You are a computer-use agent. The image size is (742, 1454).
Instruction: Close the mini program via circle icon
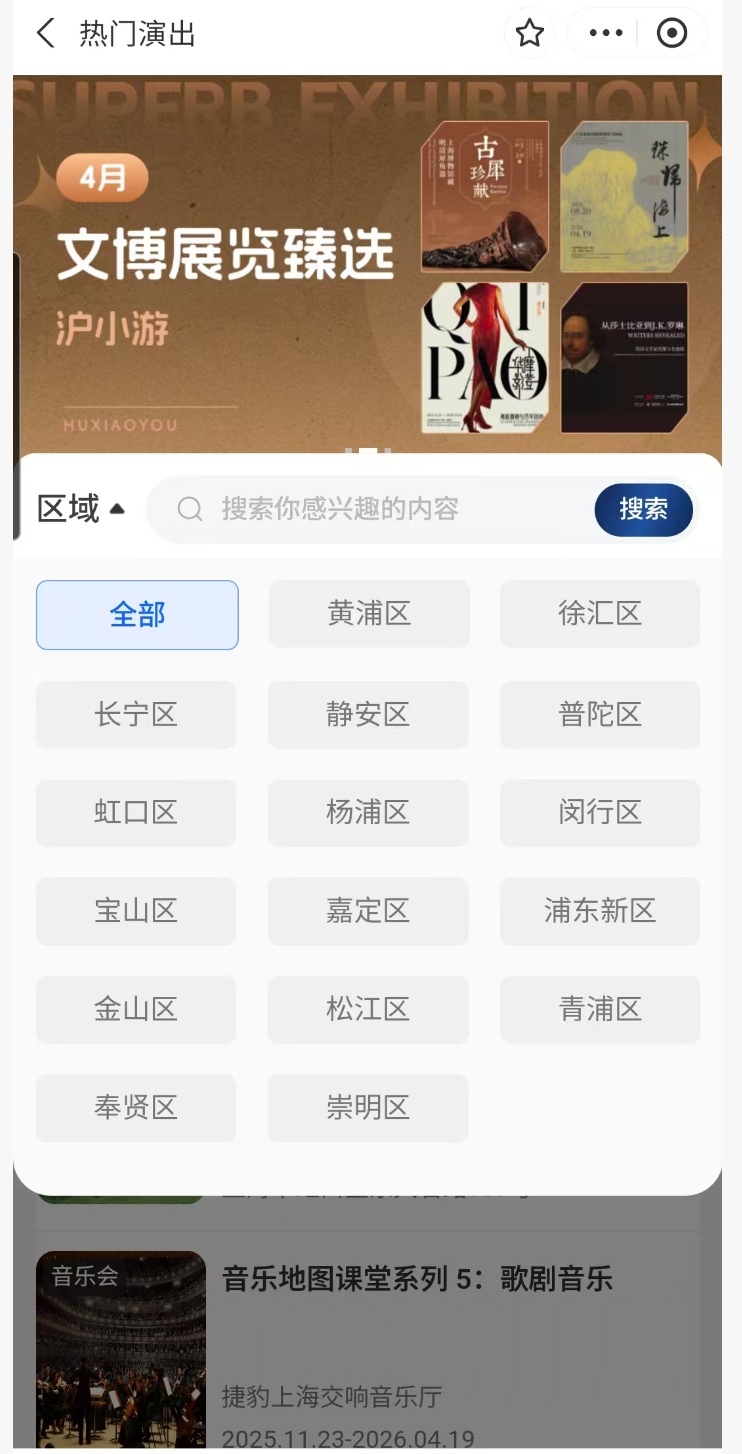671,34
